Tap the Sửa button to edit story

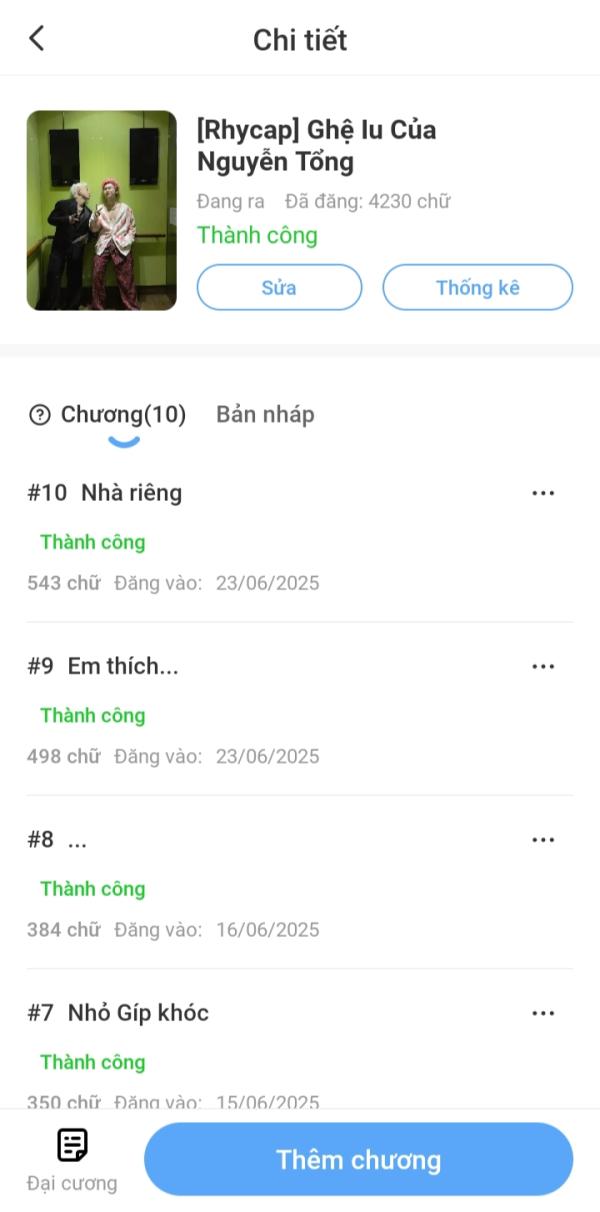pos(279,288)
